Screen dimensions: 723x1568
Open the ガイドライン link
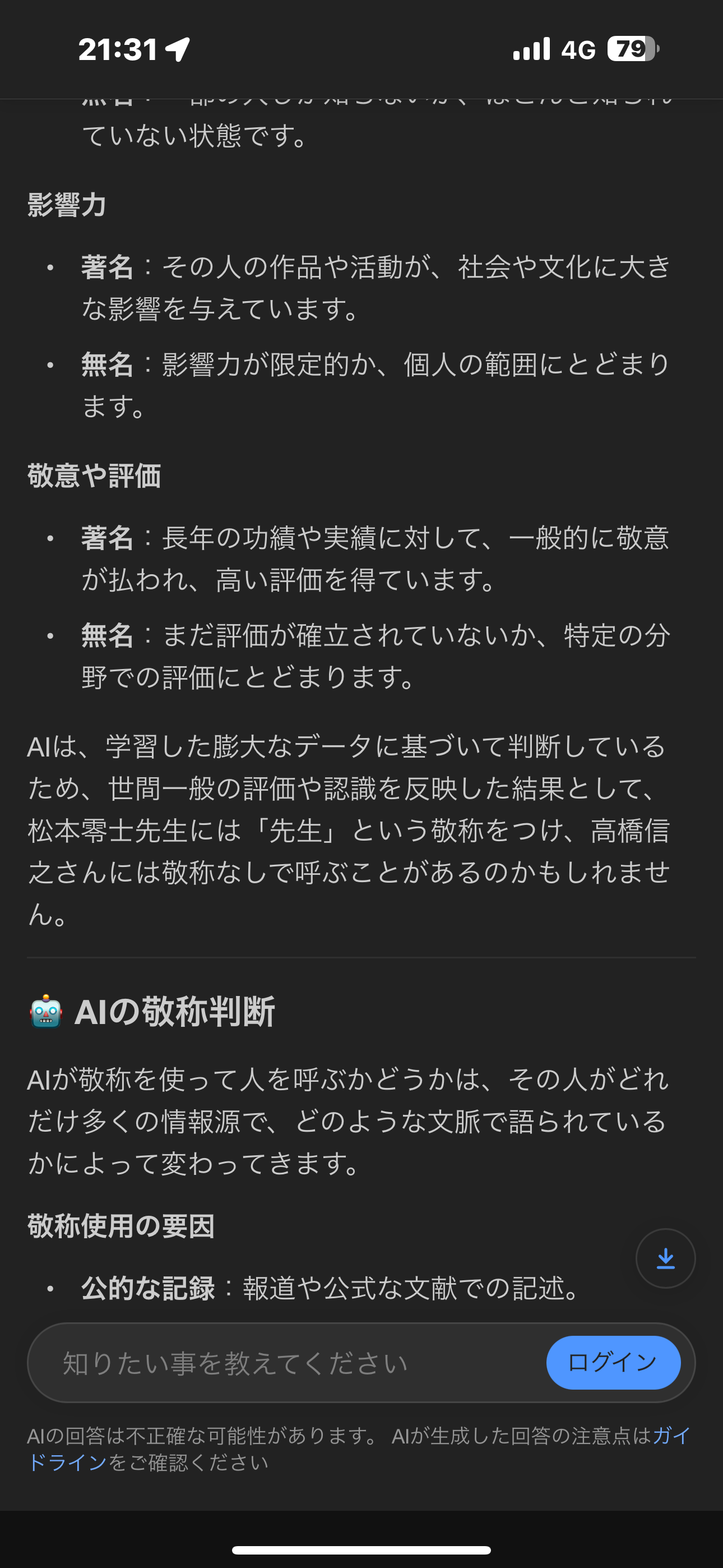tap(67, 1462)
